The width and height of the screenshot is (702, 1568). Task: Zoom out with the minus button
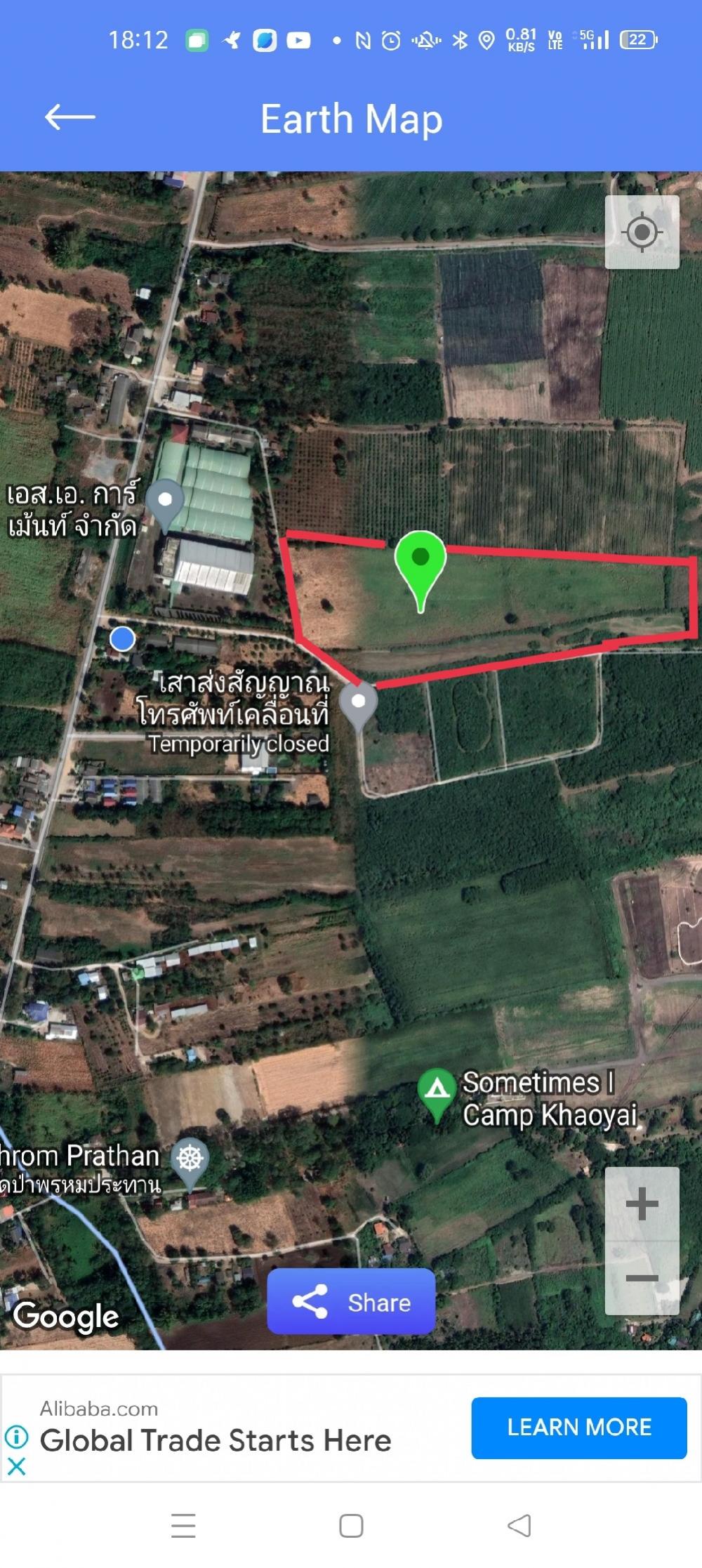point(642,1277)
